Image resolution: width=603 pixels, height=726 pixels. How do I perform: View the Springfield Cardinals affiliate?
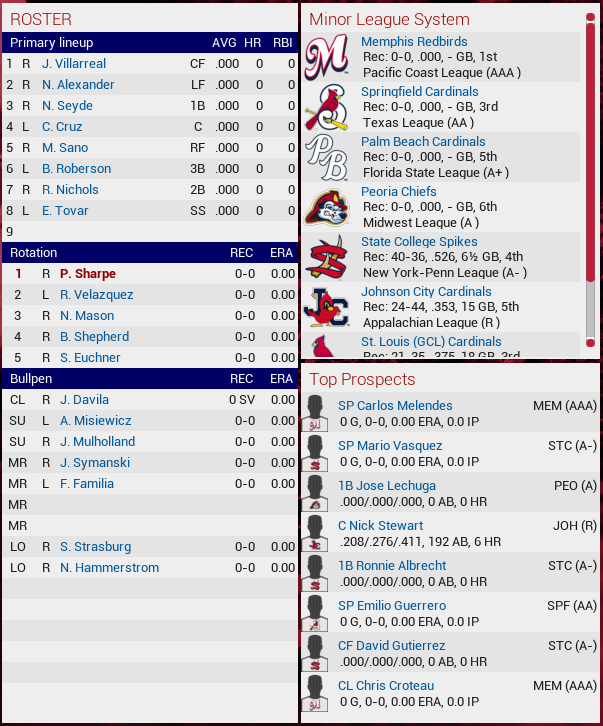pos(419,92)
